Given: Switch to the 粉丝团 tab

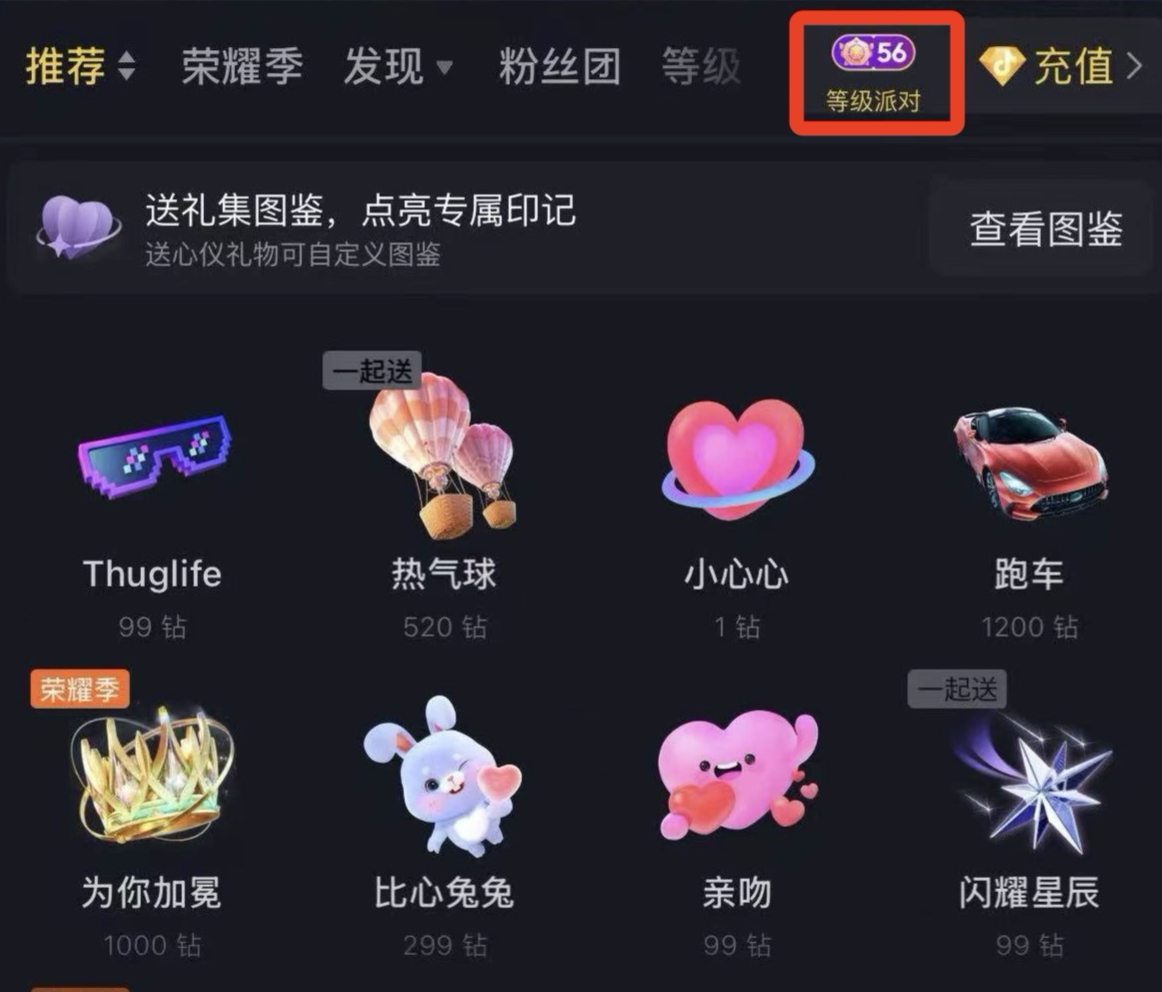Looking at the screenshot, I should tap(559, 67).
